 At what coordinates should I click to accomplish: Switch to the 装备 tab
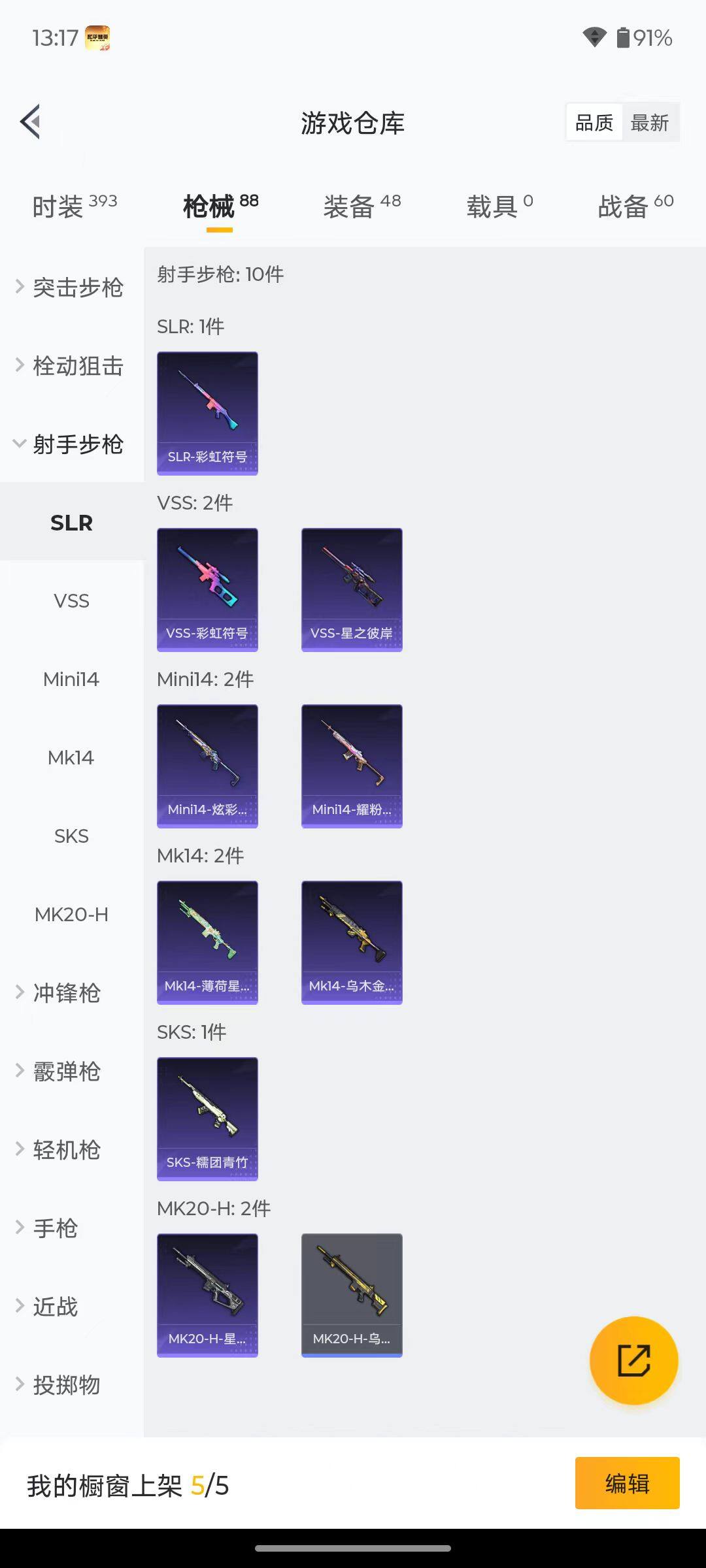(x=361, y=206)
